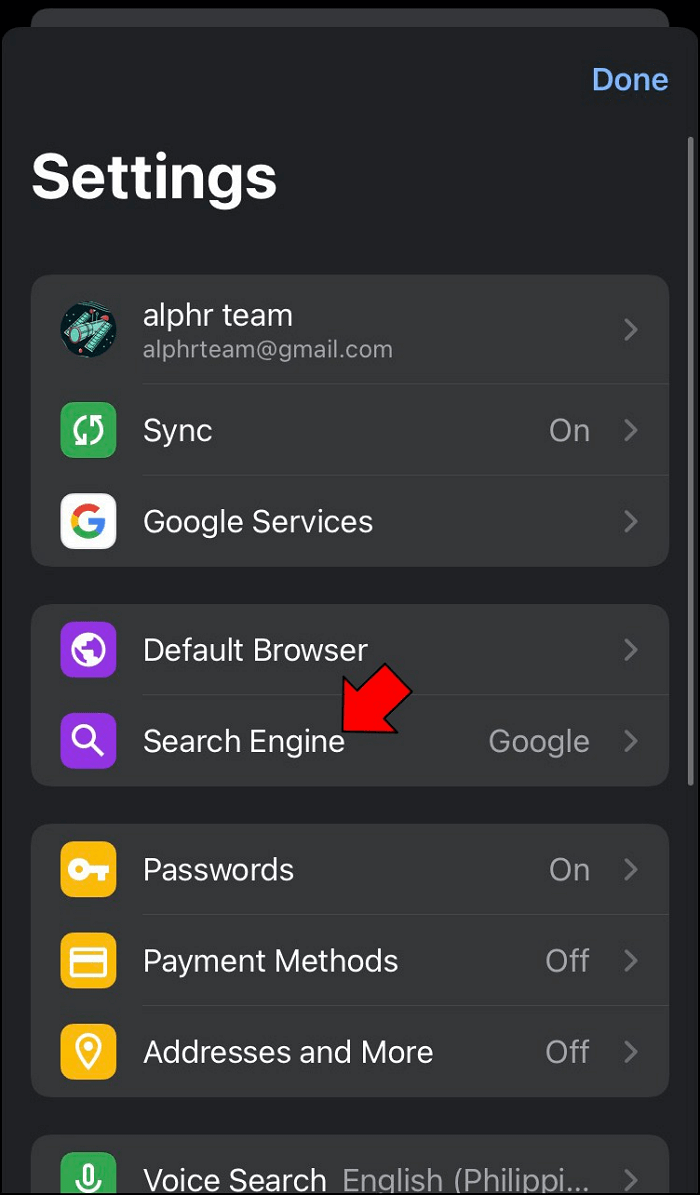Image resolution: width=700 pixels, height=1195 pixels.
Task: Open Default Browser settings
Action: tap(350, 650)
